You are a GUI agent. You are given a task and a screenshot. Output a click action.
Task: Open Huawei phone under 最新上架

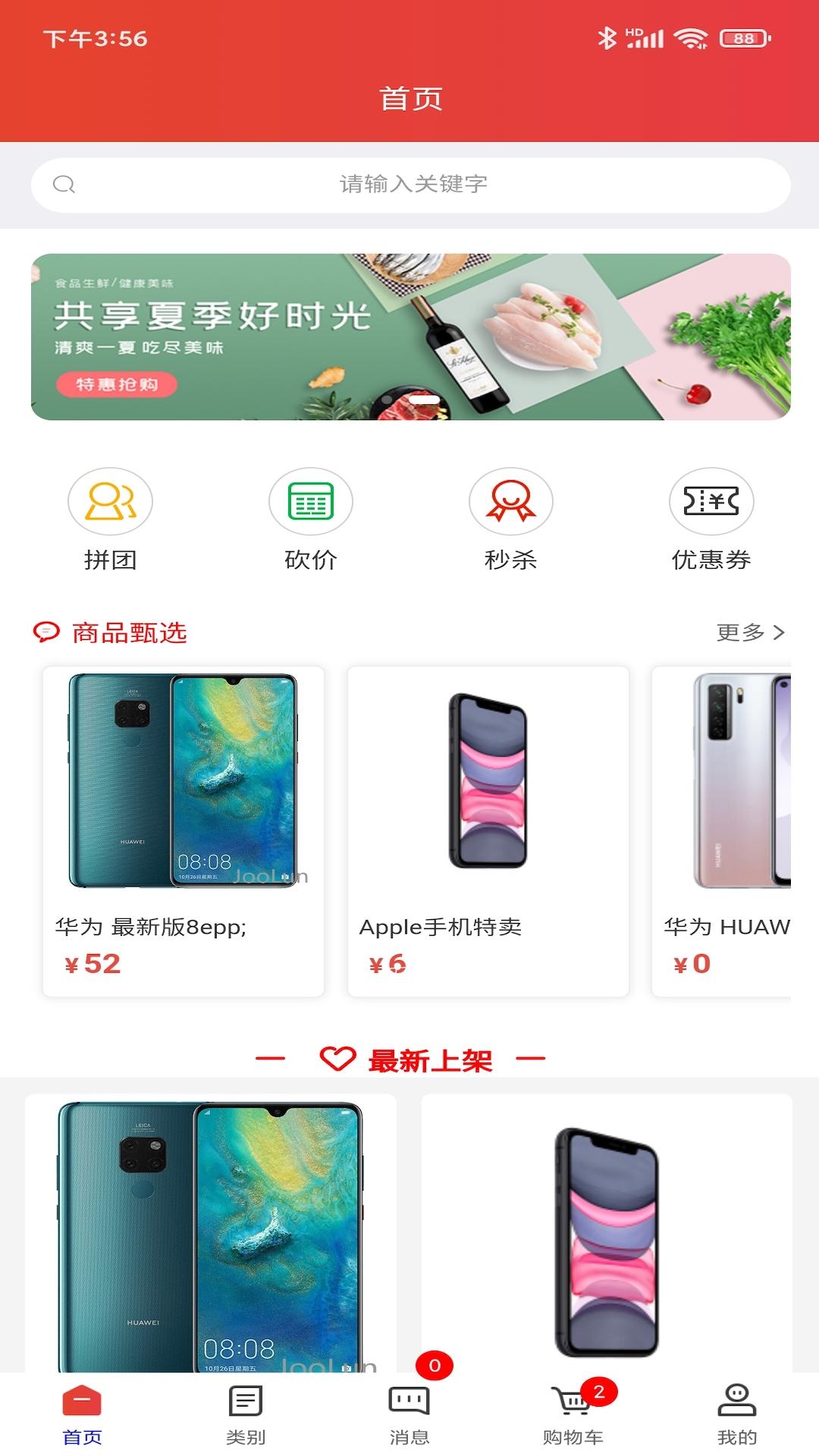pyautogui.click(x=211, y=1233)
